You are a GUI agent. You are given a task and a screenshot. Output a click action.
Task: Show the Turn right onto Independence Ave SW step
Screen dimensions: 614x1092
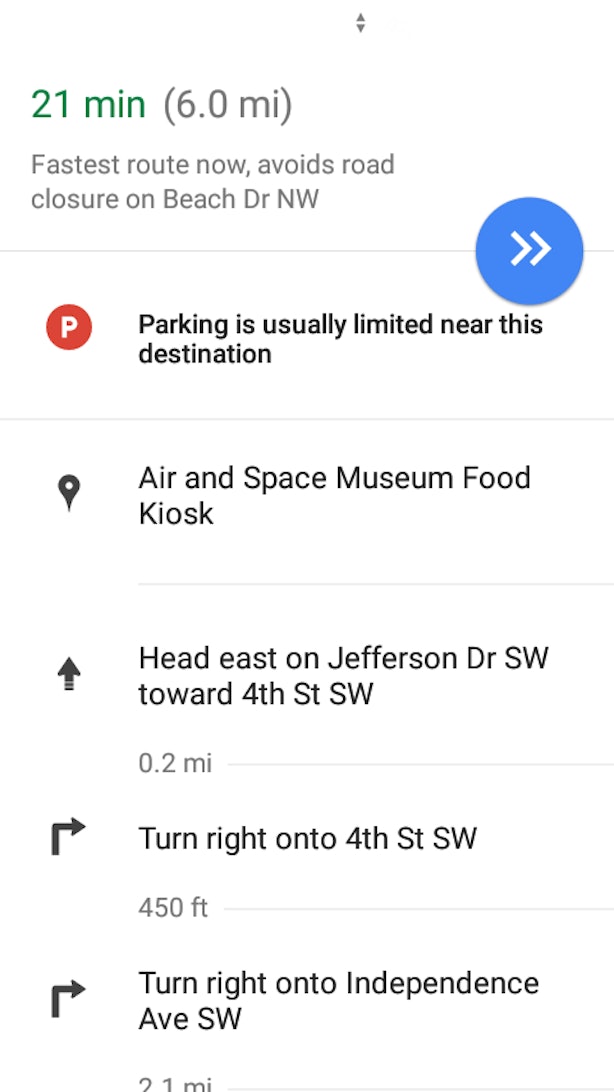pyautogui.click(x=307, y=1001)
